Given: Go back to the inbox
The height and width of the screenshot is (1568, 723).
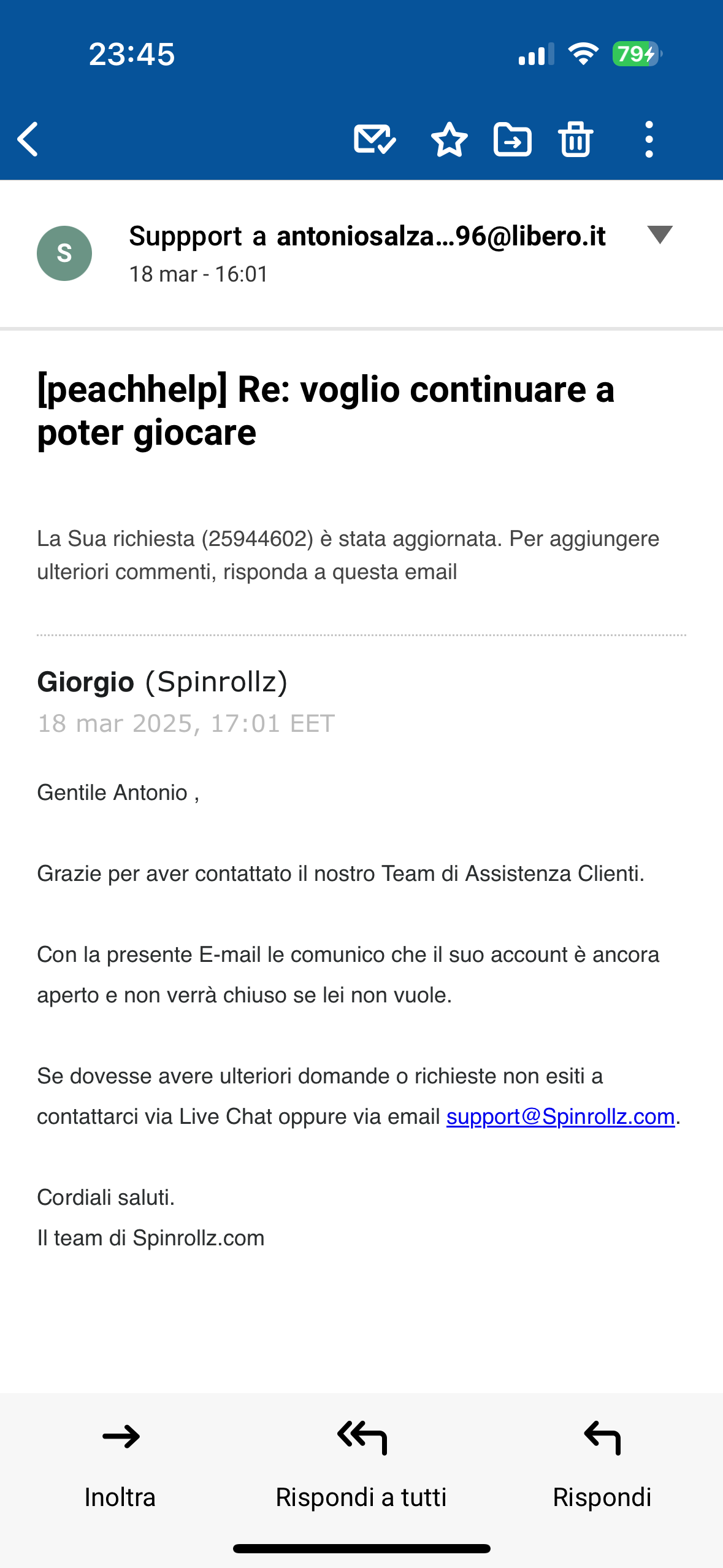Looking at the screenshot, I should point(28,139).
